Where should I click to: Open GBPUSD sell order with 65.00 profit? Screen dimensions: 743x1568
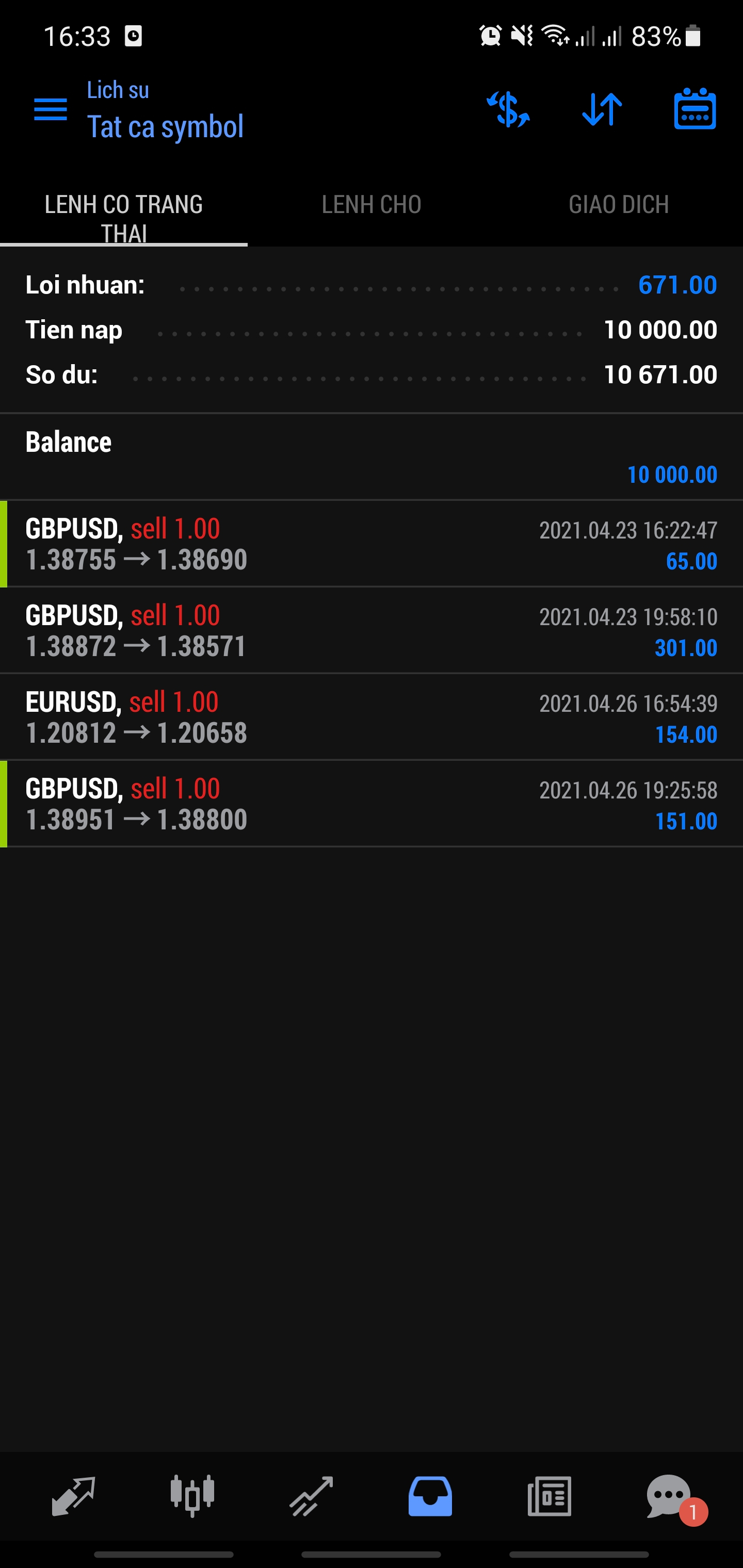(x=372, y=544)
